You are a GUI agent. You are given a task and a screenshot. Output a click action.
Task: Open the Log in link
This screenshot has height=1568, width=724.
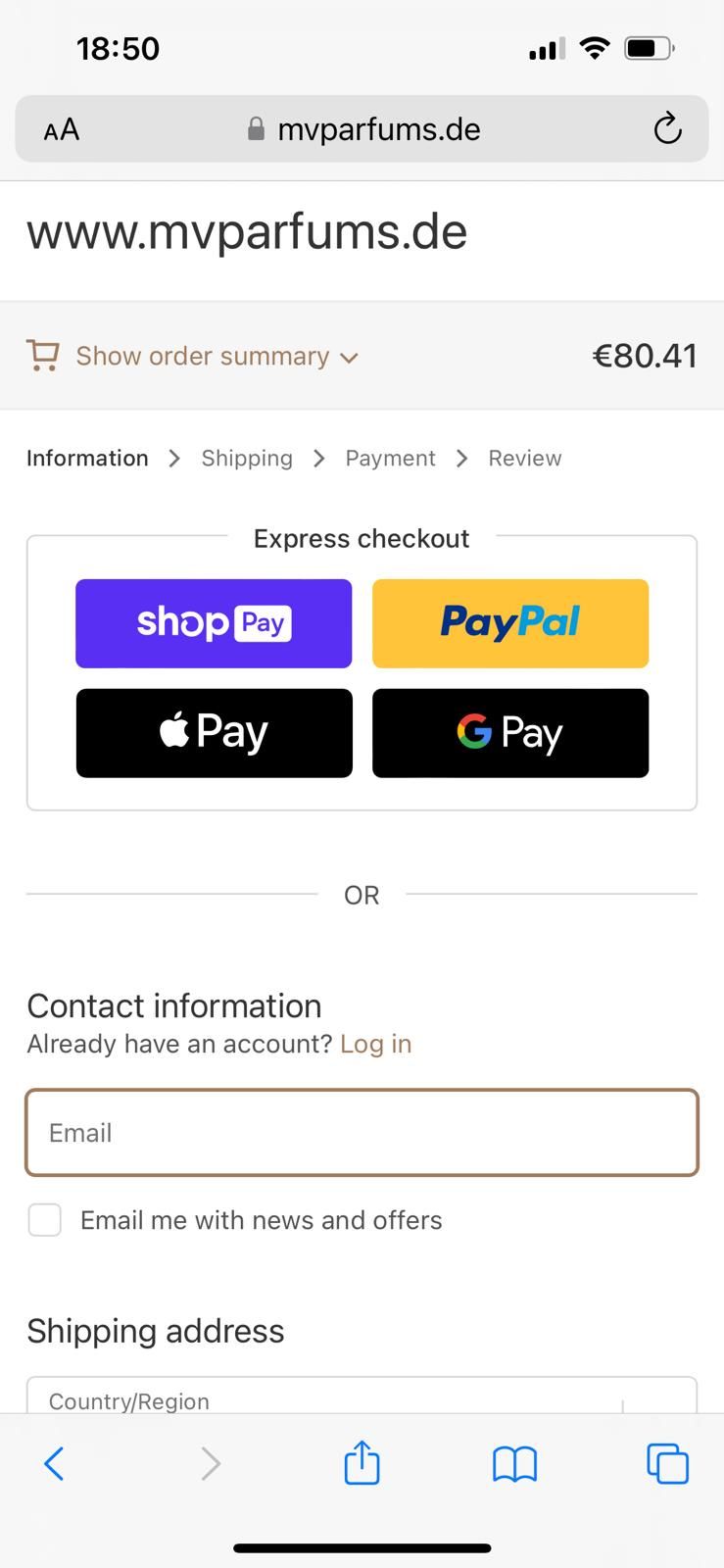click(375, 1044)
